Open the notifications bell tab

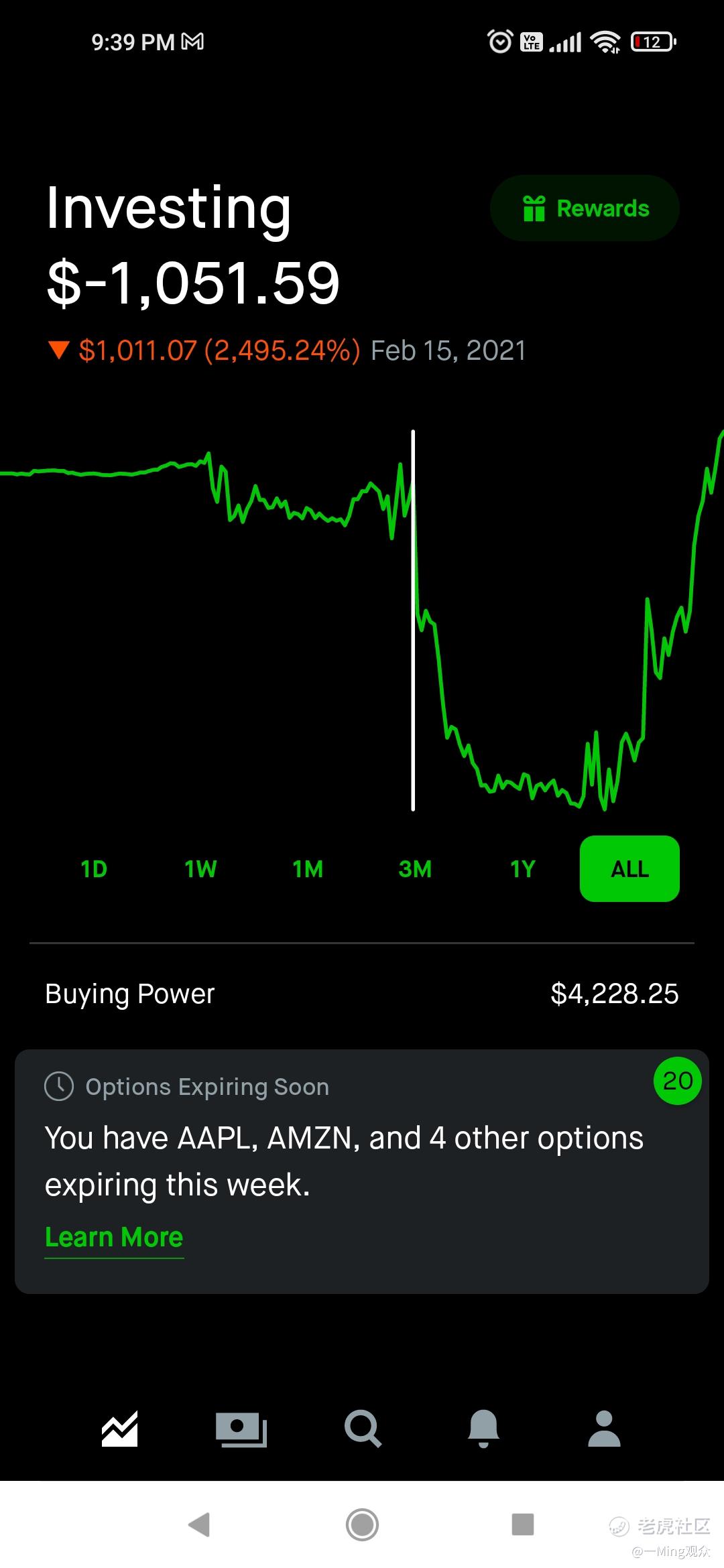[483, 1429]
